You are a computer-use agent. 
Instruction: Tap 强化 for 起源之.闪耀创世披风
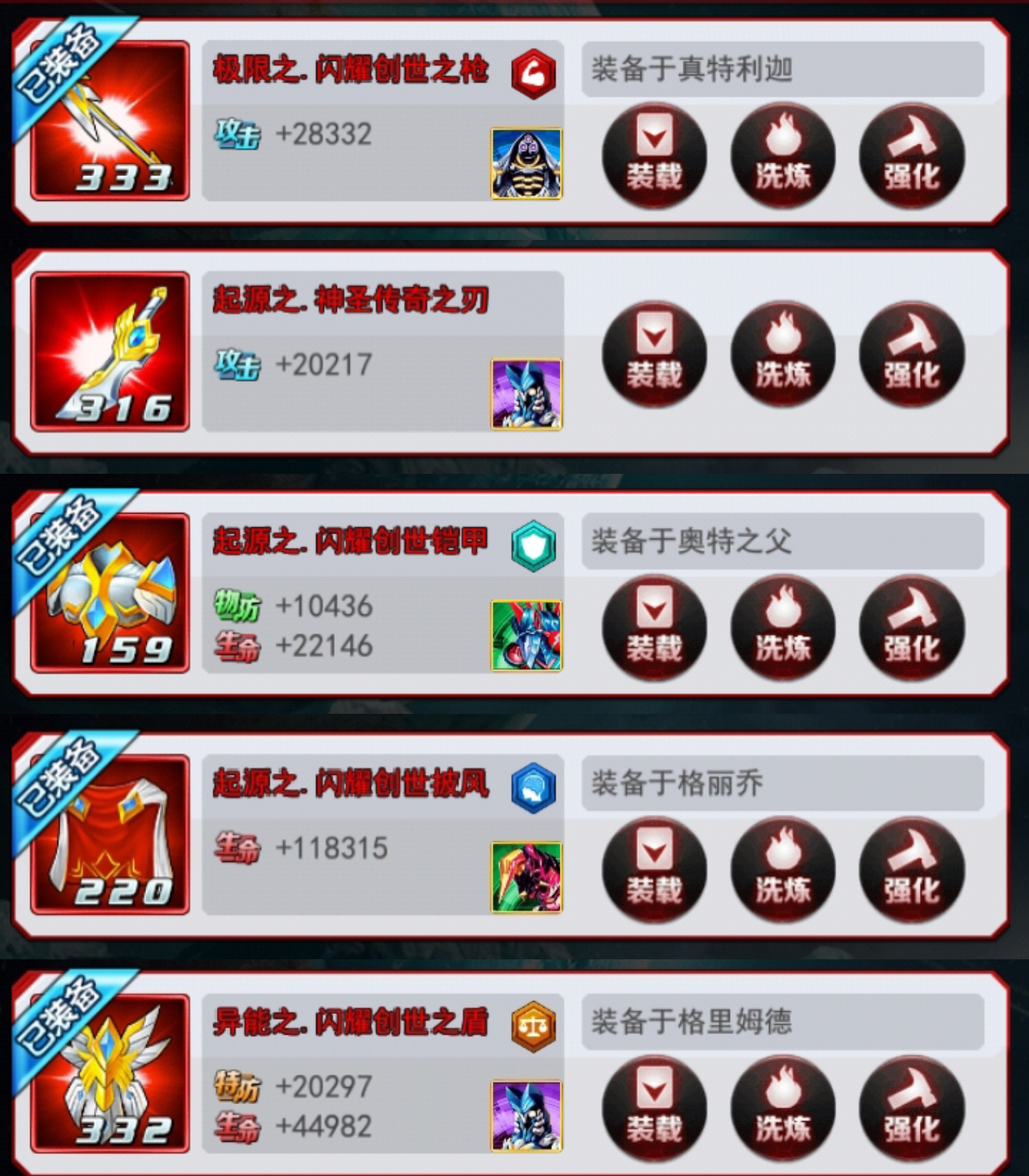coord(912,869)
